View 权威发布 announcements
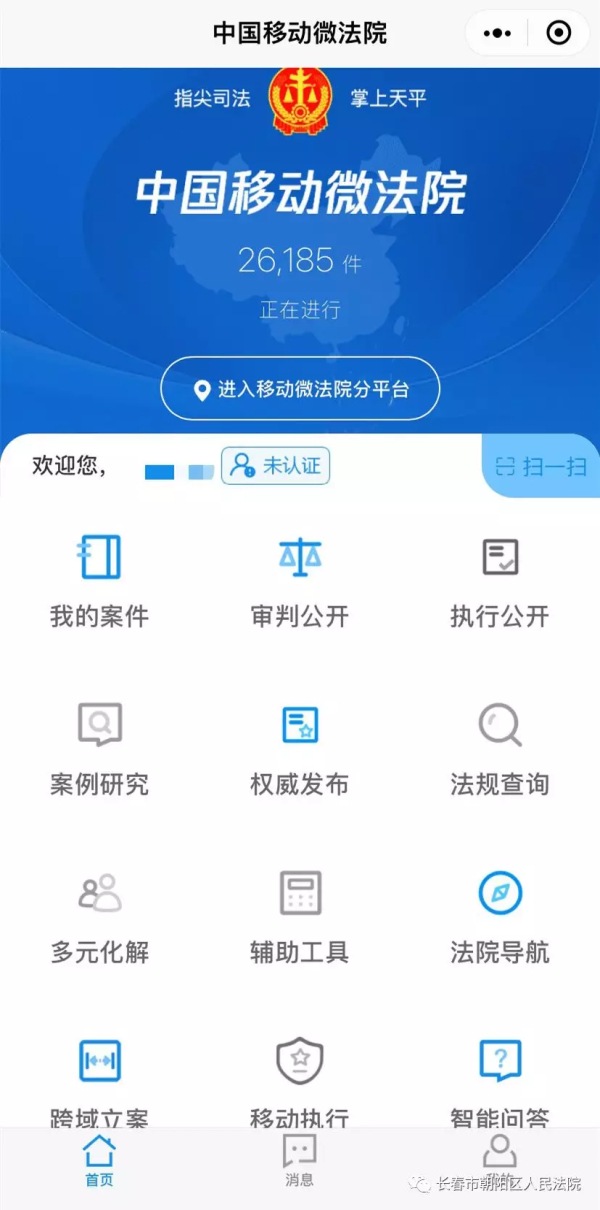600x1210 pixels. pos(300,748)
